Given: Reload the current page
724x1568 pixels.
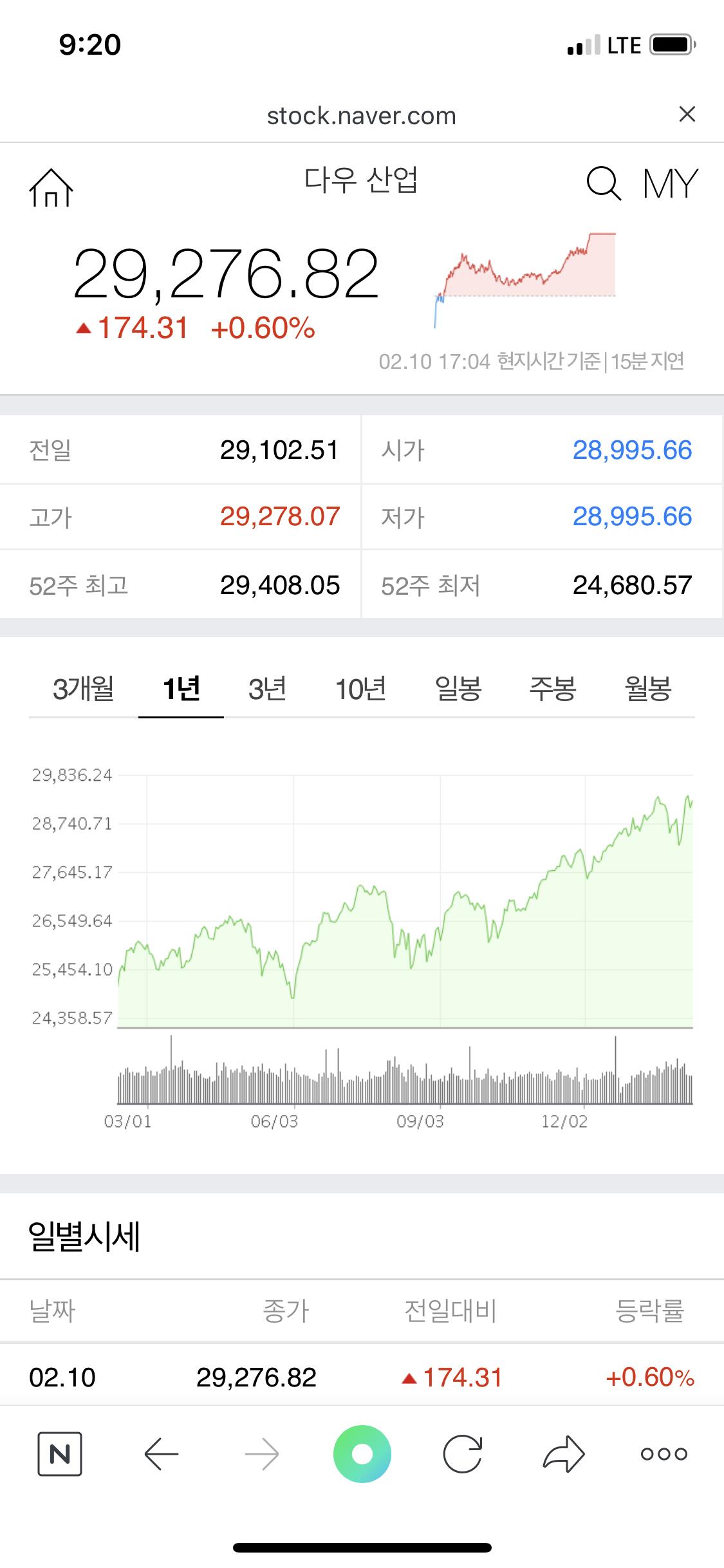Looking at the screenshot, I should tap(463, 1453).
